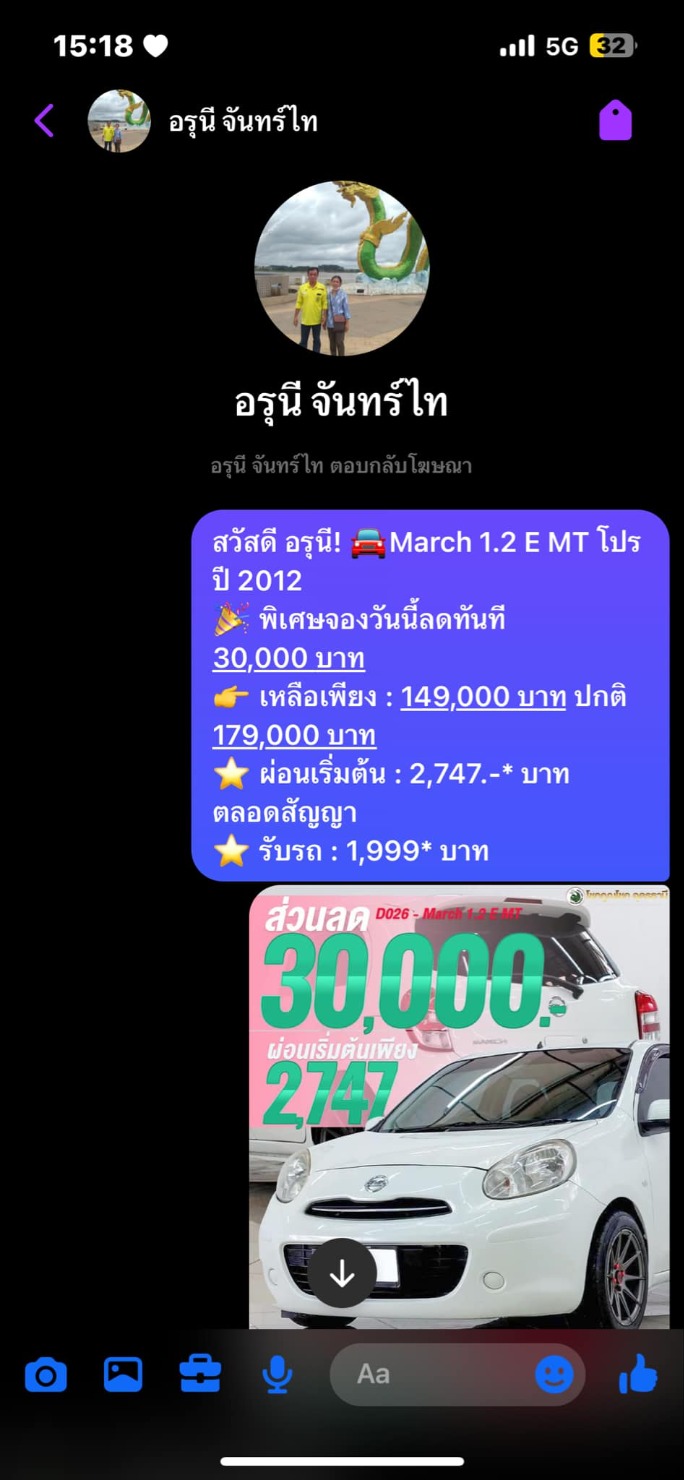684x1480 pixels.
Task: Open the camera to take a photo
Action: pyautogui.click(x=46, y=1375)
